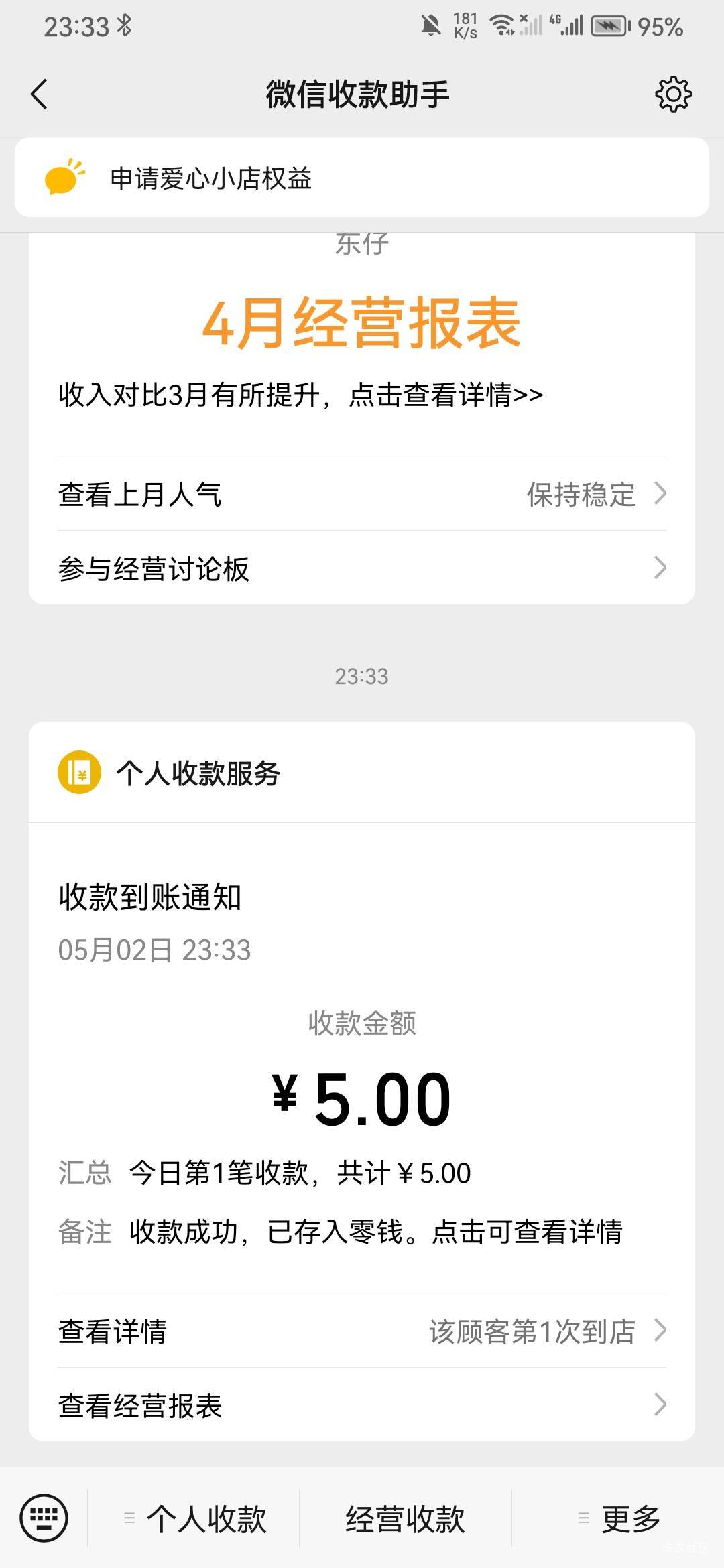Go back using the top-left arrow
The width and height of the screenshot is (724, 1568).
point(40,94)
